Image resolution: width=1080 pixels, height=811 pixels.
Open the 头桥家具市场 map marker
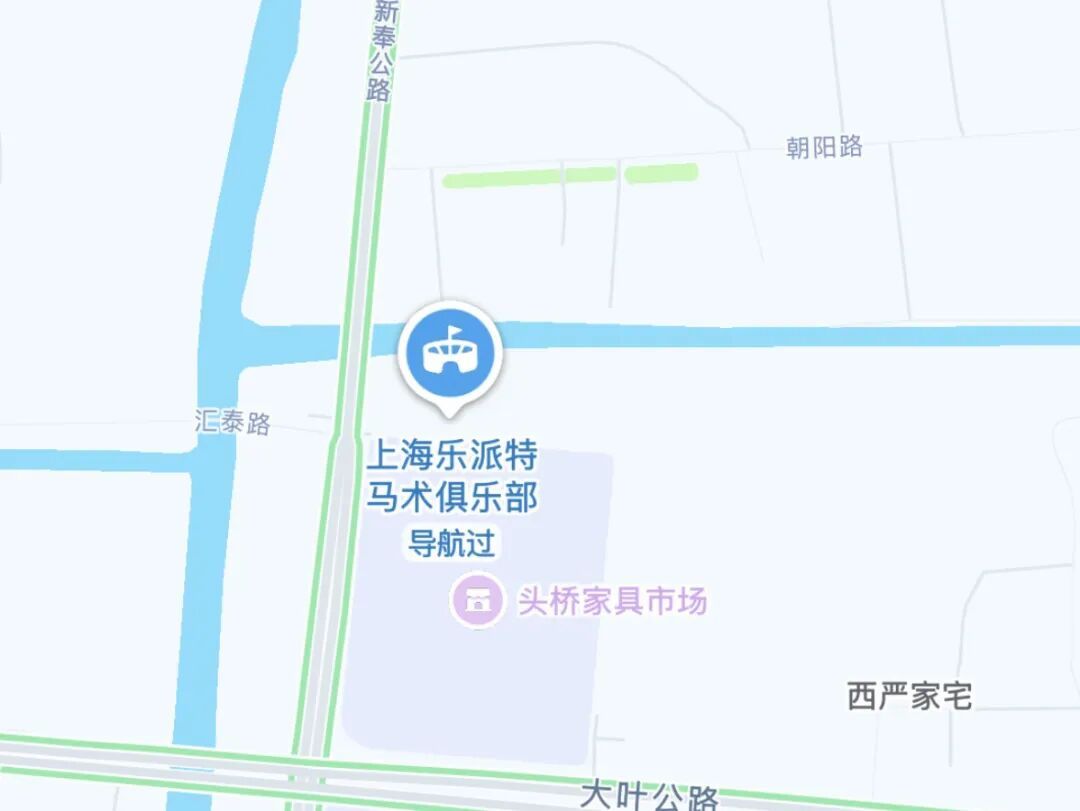click(477, 600)
